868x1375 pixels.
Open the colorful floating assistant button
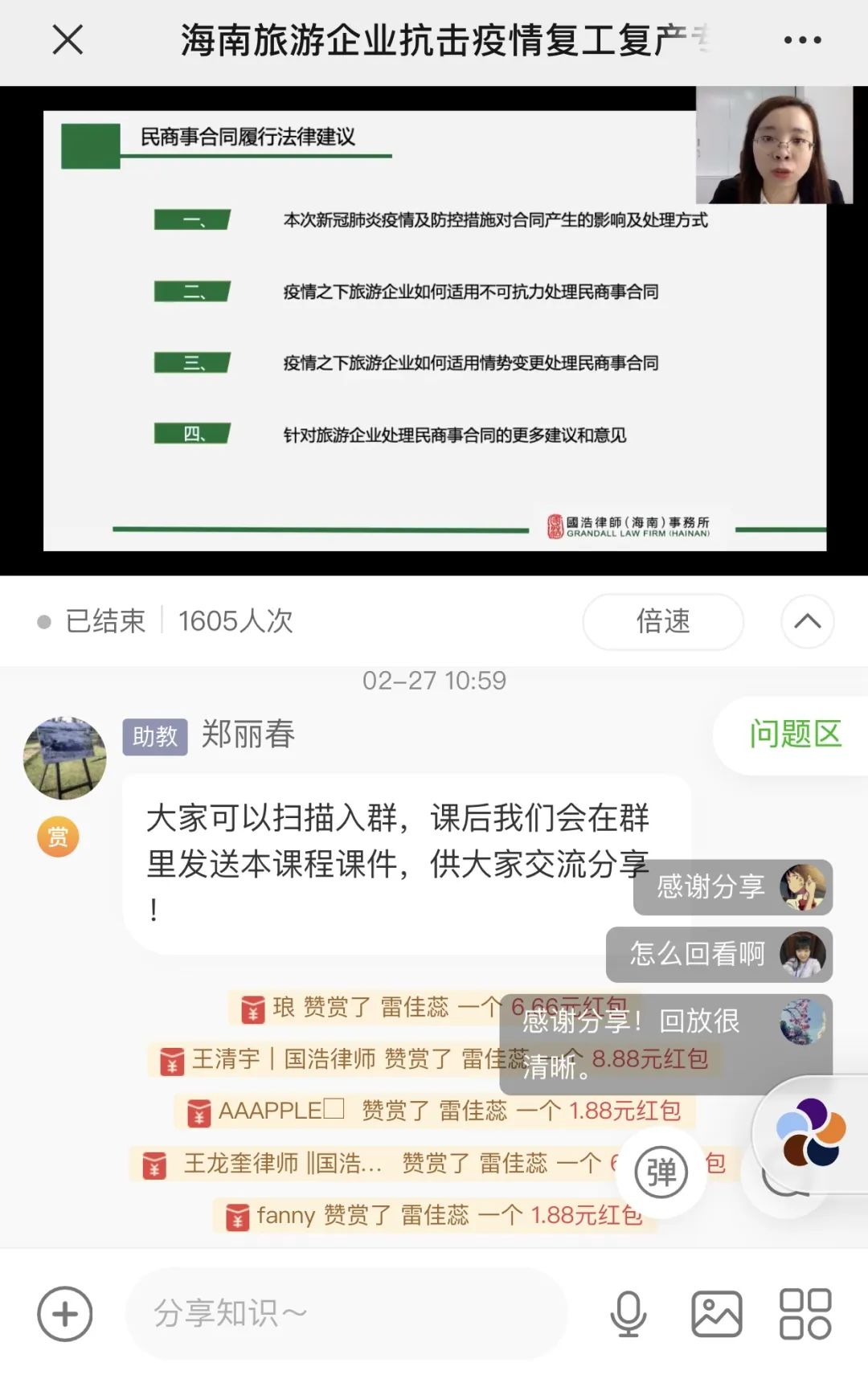click(810, 1132)
